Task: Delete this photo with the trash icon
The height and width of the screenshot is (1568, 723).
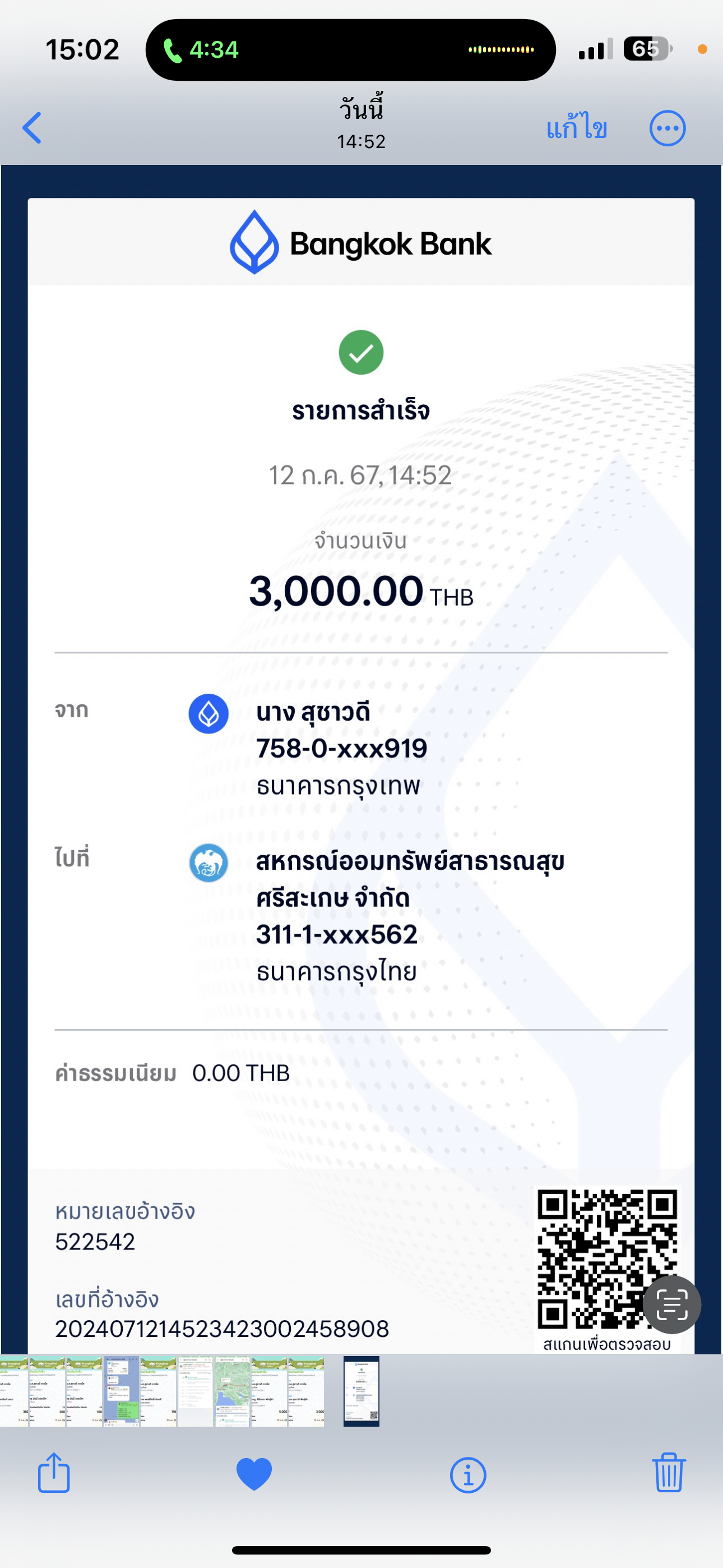Action: pos(669,1473)
